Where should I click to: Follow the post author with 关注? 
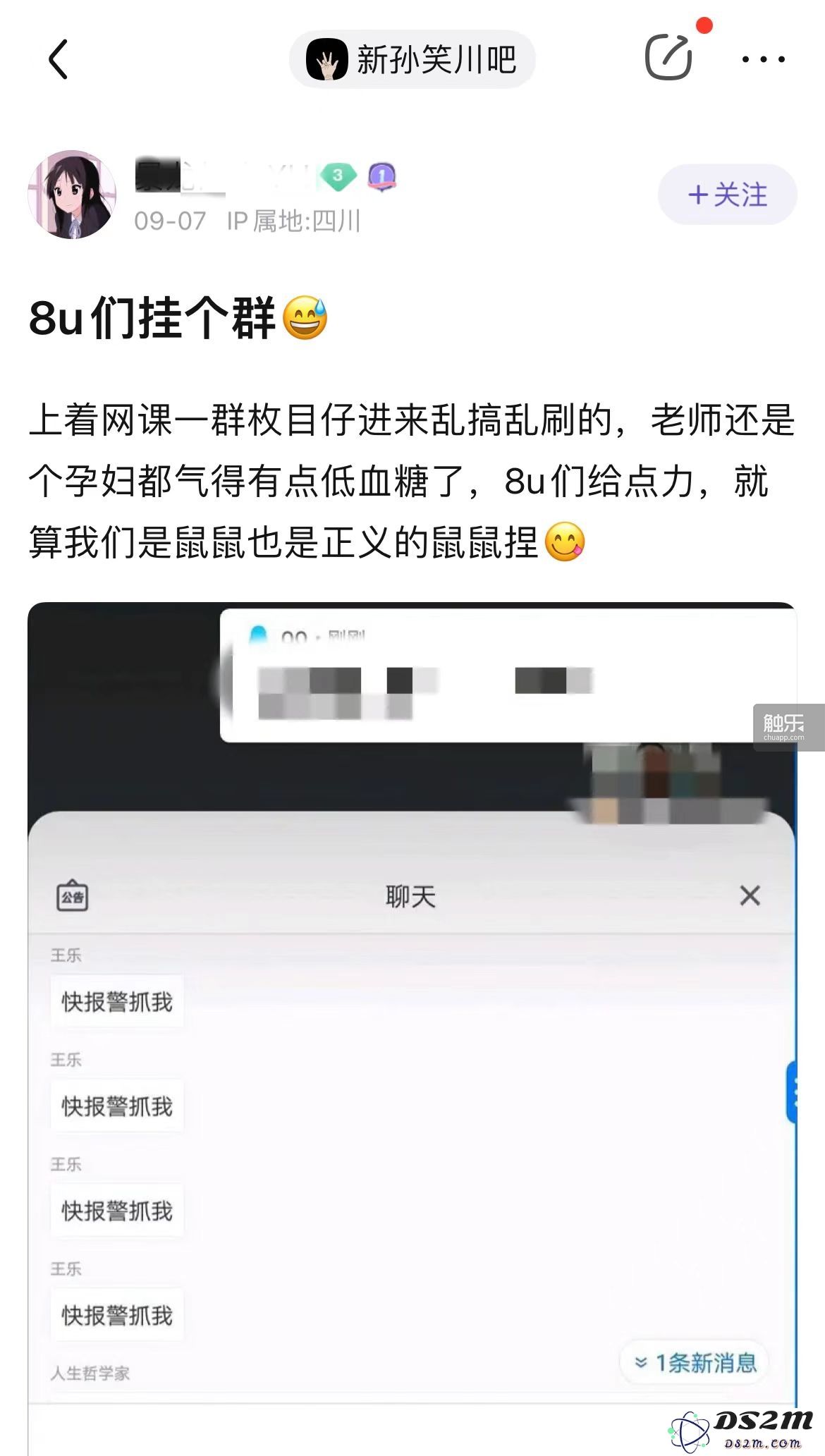pyautogui.click(x=727, y=195)
